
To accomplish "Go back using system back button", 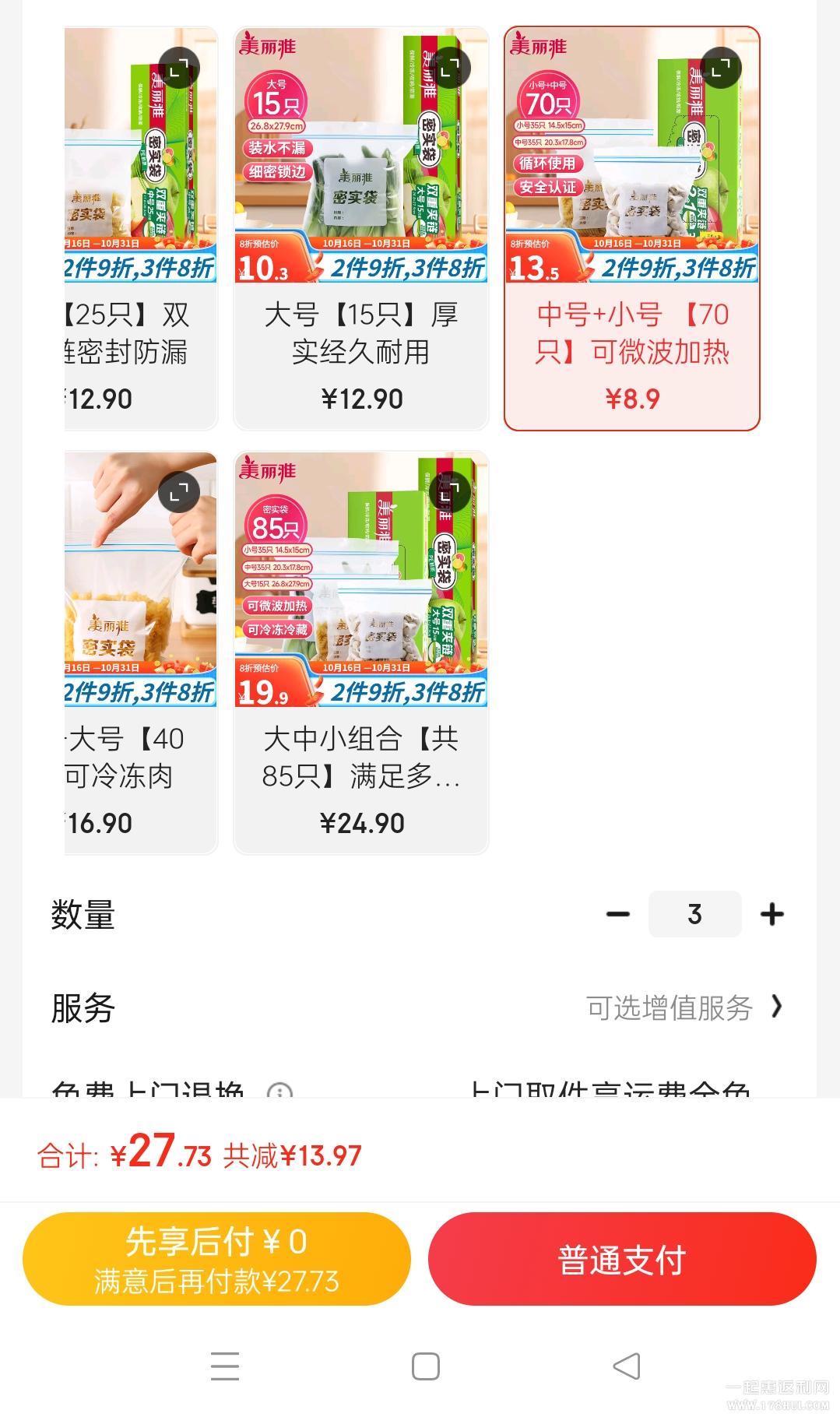I will coord(627,1366).
